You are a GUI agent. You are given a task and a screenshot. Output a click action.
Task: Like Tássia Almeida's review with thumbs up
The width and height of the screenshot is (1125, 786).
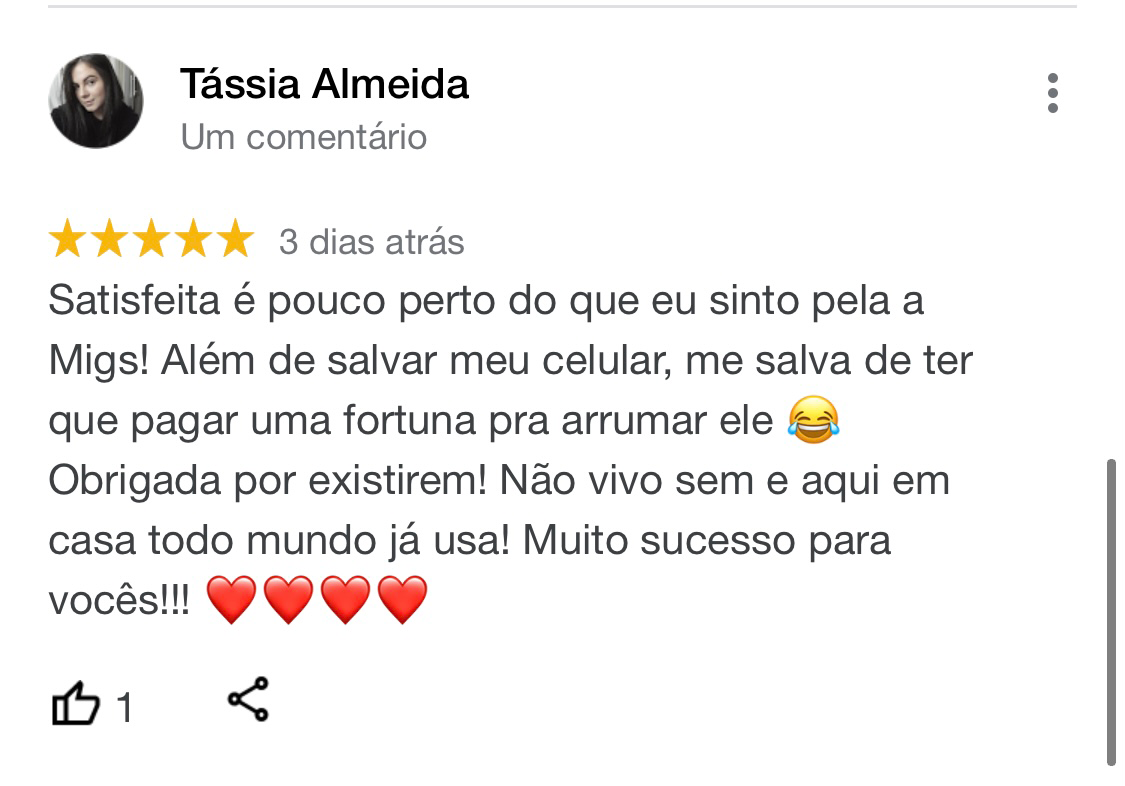[x=76, y=705]
